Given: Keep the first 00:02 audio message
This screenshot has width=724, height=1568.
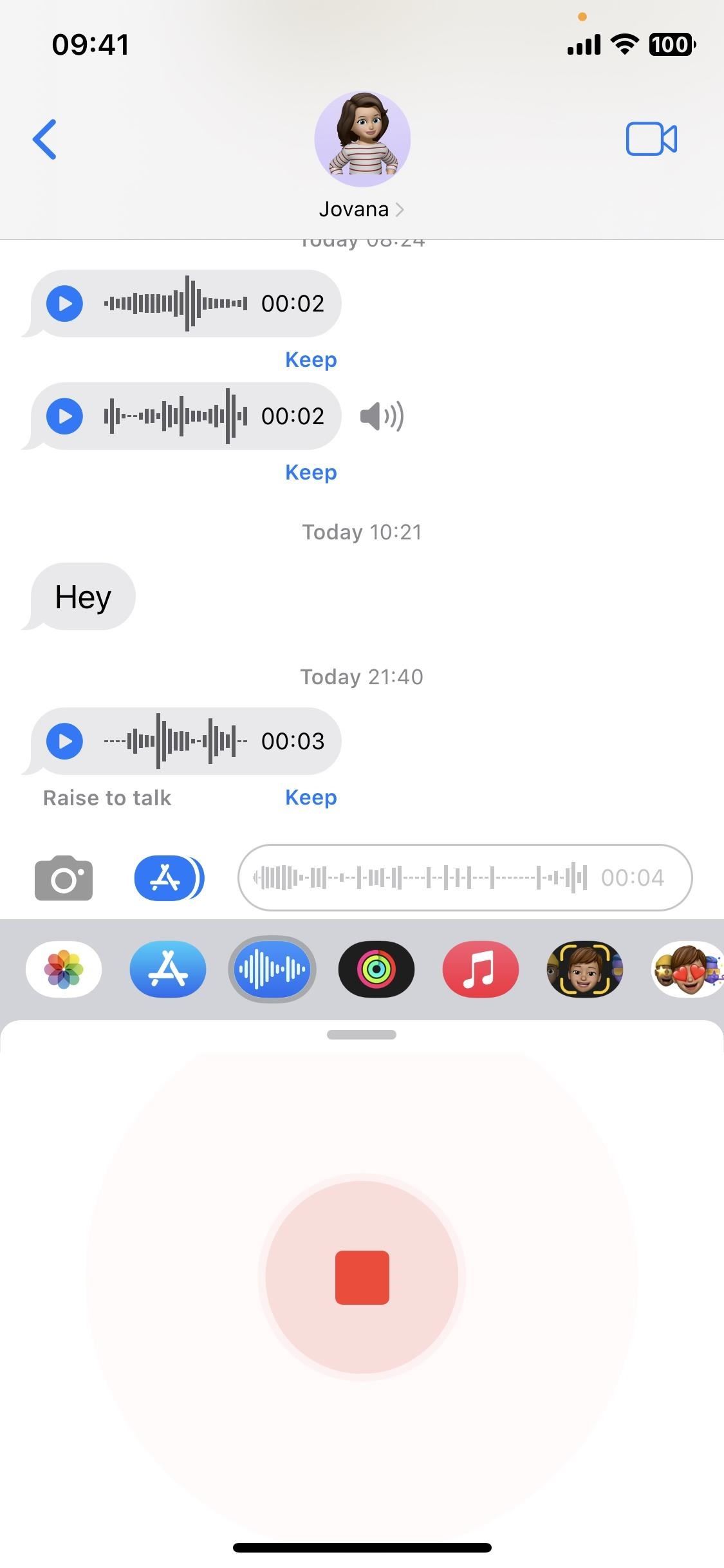Looking at the screenshot, I should tap(311, 359).
